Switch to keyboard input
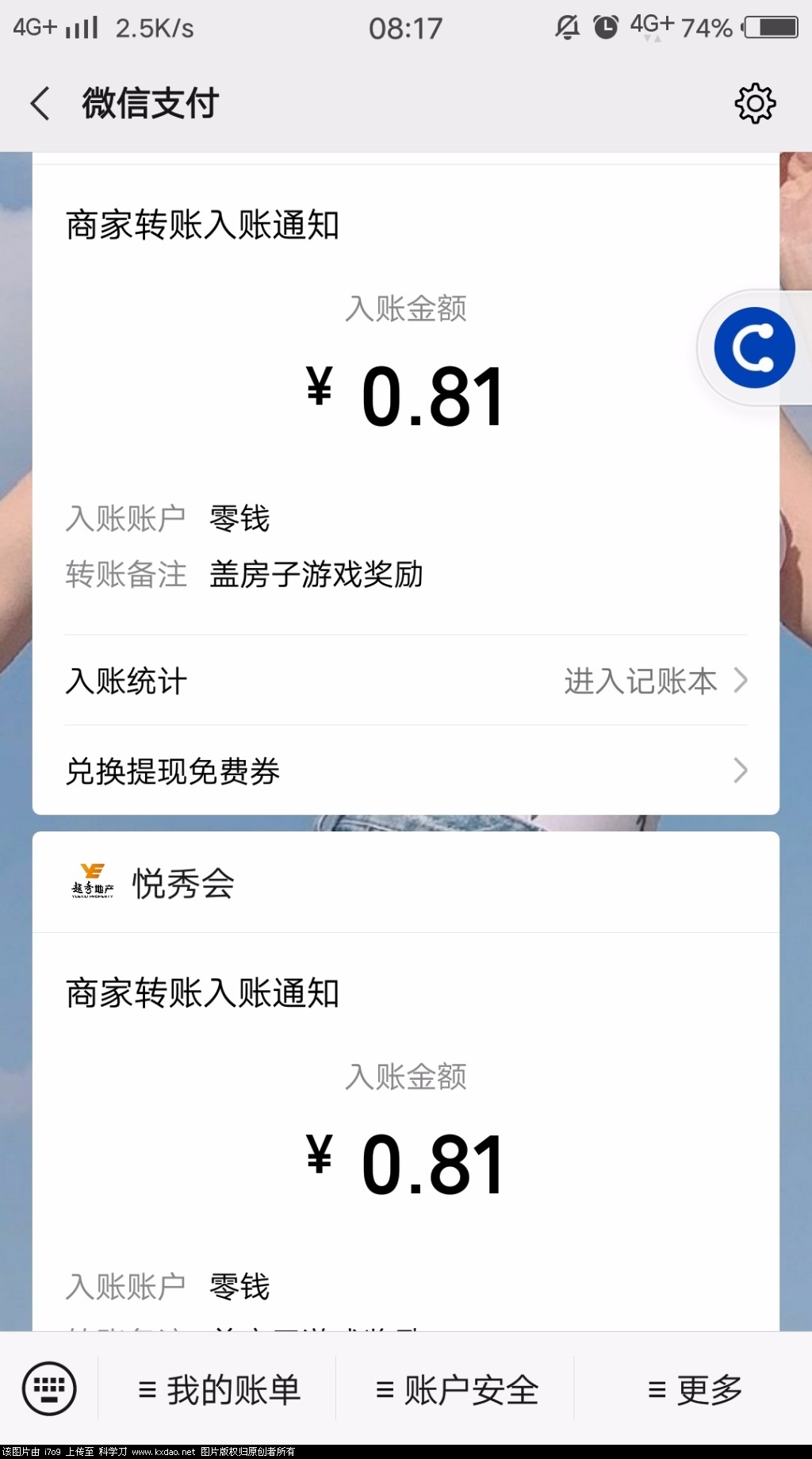This screenshot has height=1459, width=812. [49, 1388]
